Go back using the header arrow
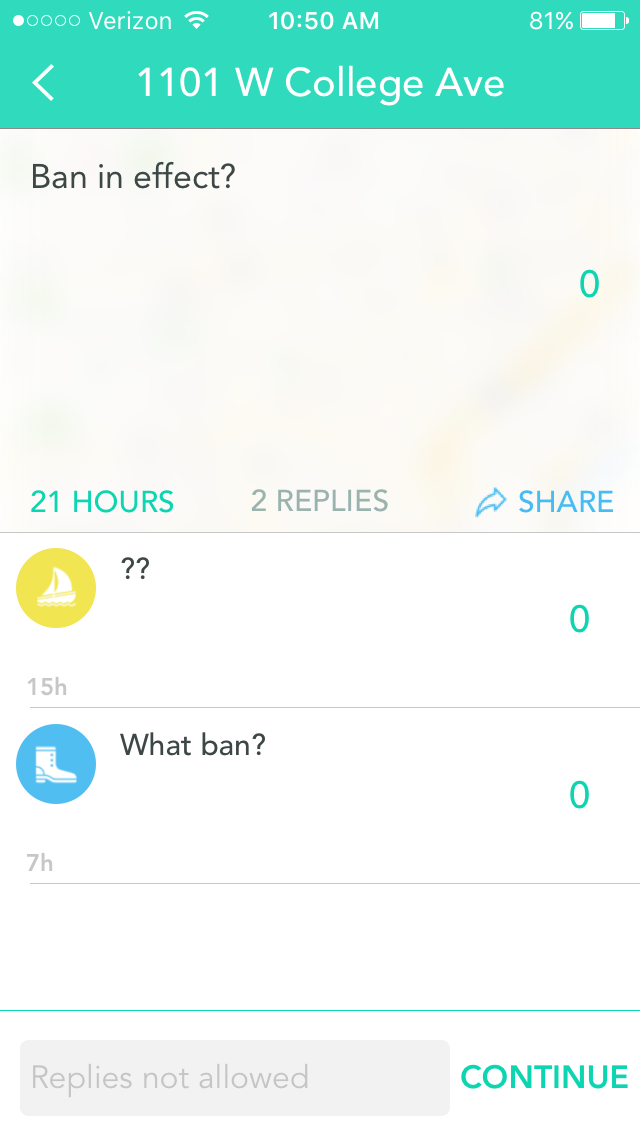The image size is (640, 1136). pos(43,84)
